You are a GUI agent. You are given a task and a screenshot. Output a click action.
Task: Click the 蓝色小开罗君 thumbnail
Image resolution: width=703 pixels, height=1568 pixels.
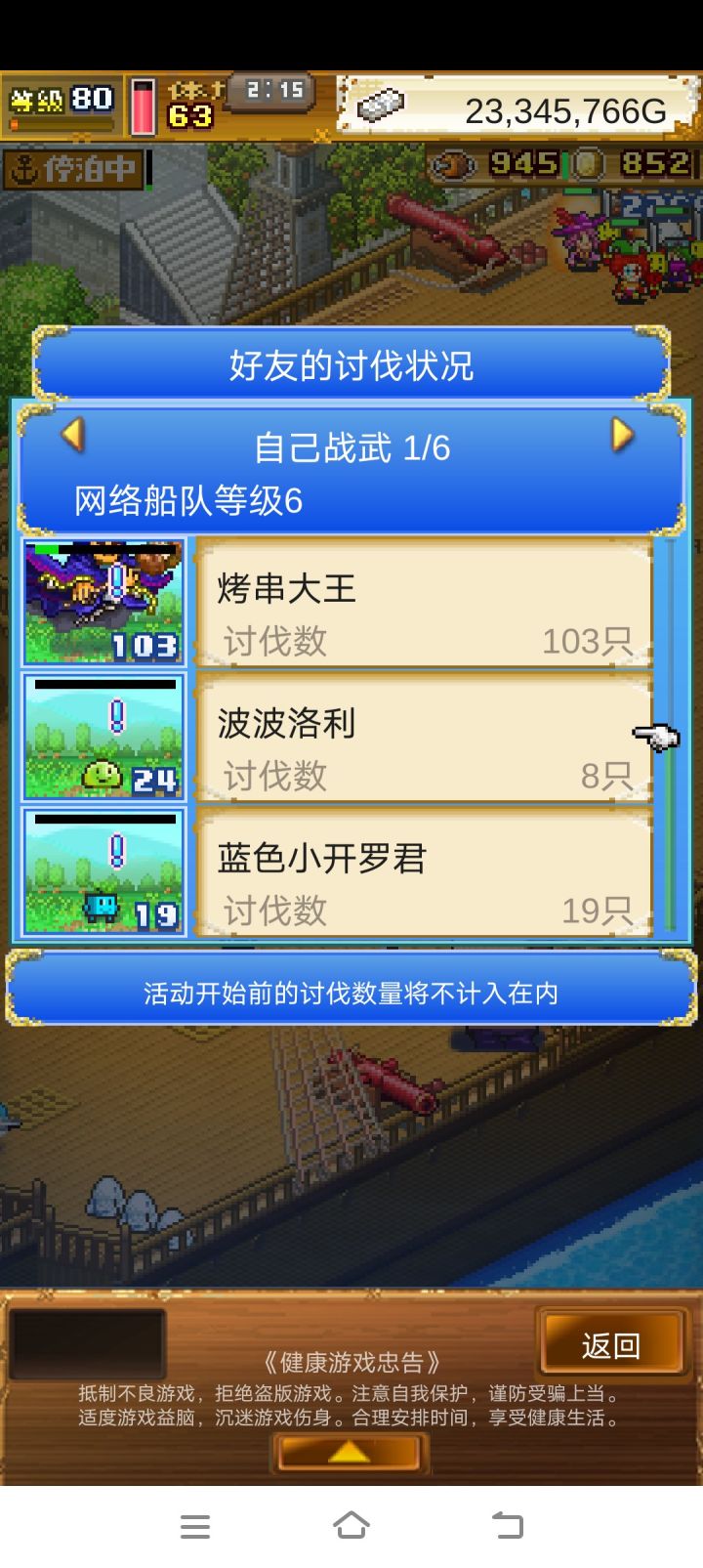click(102, 872)
